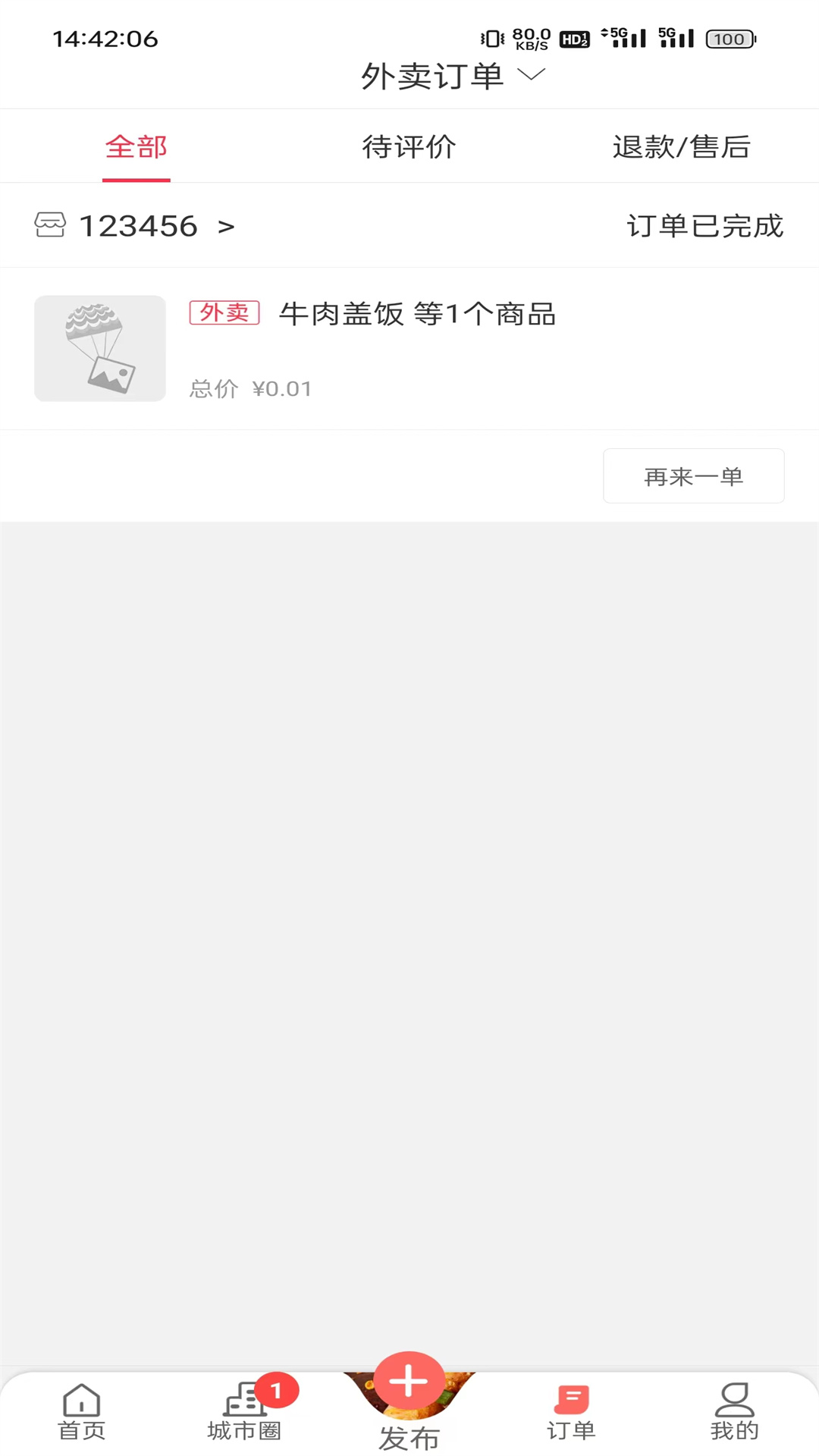
Task: Expand store details via the arrow after 123456
Action: 226,226
